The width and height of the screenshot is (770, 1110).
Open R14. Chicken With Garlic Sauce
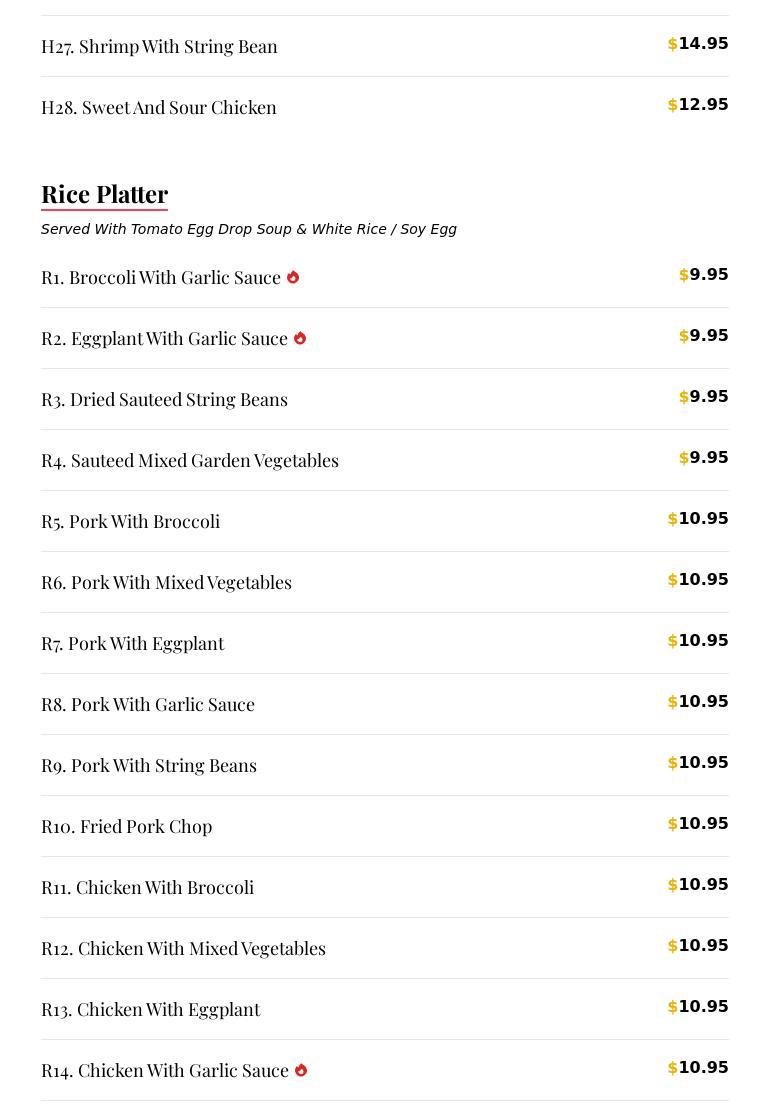click(x=165, y=1070)
